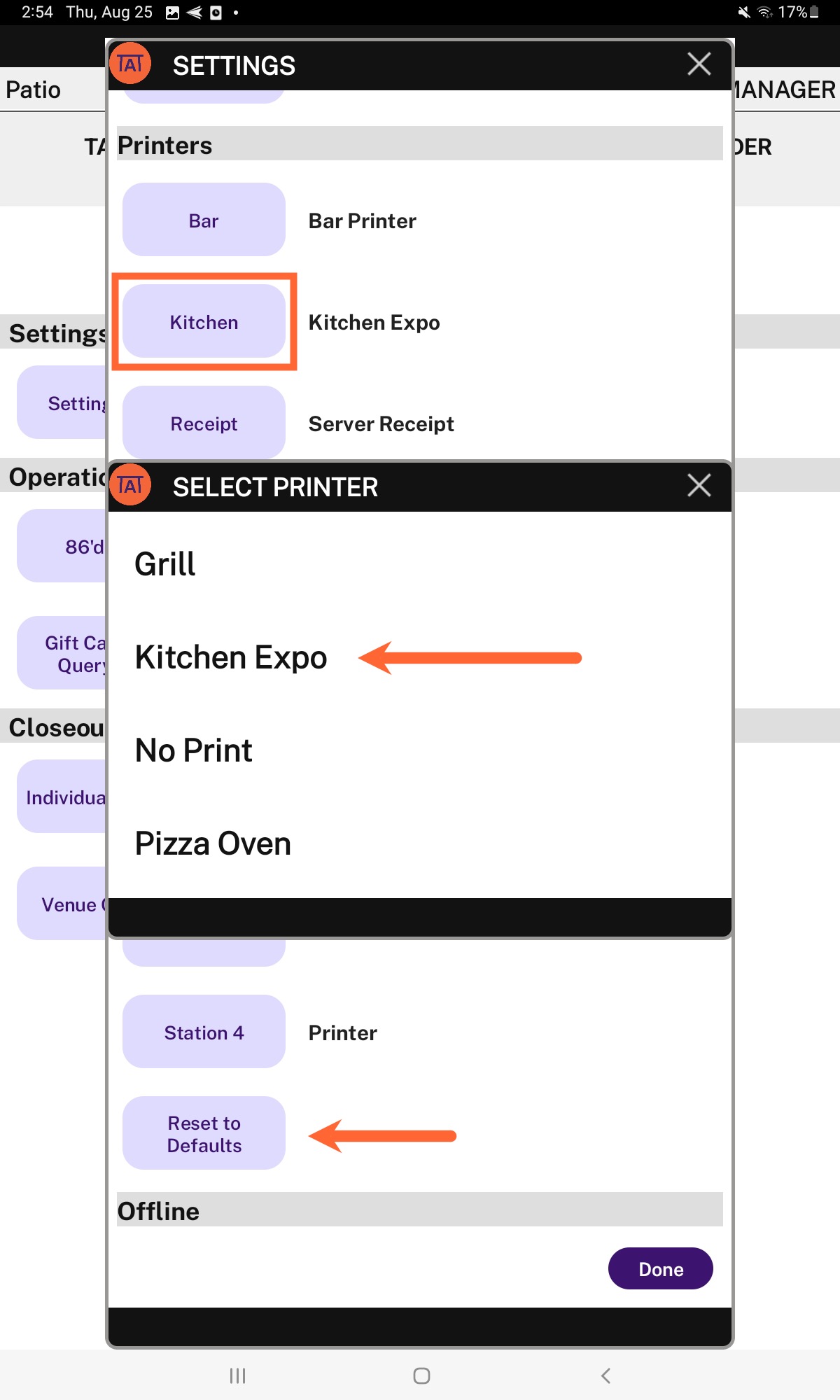Tap the Station 4 button
840x1400 pixels.
204,1032
